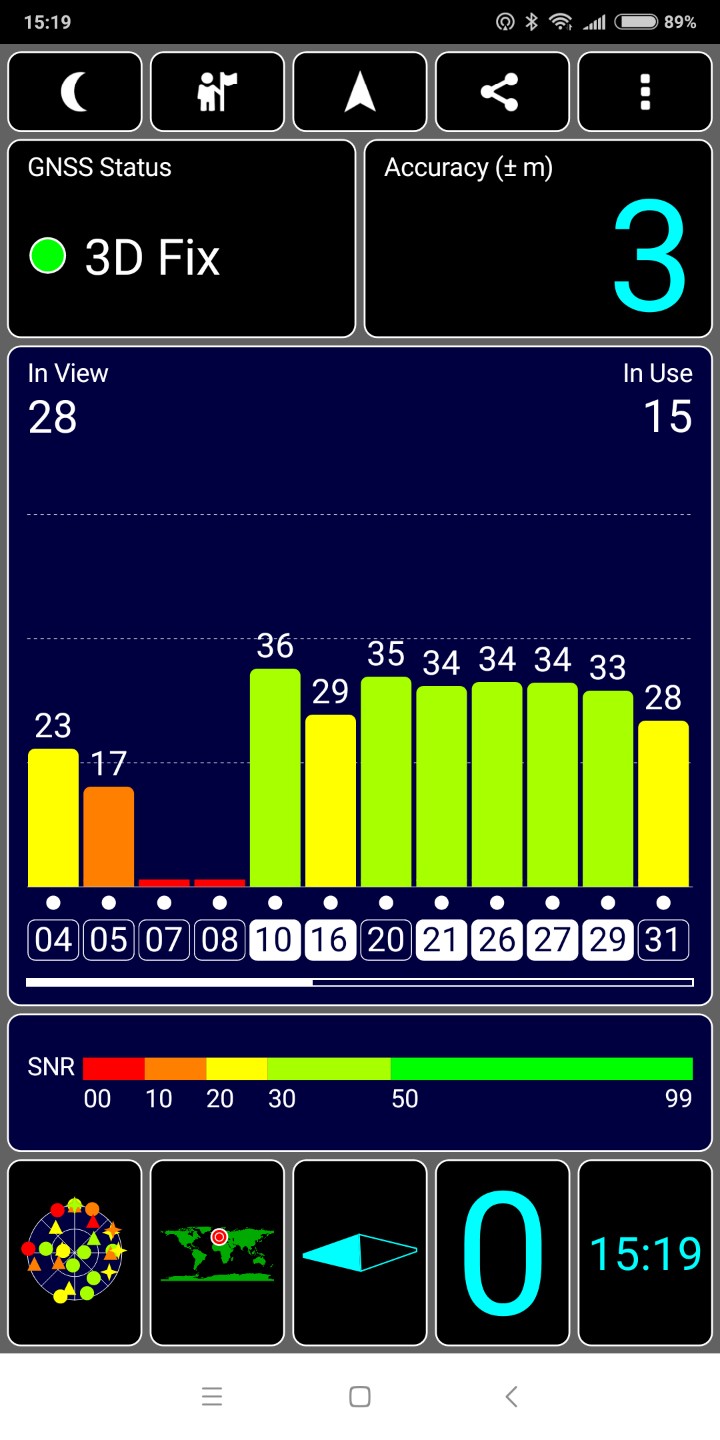The image size is (720, 1440).
Task: Tap the navigation arrow icon
Action: [x=360, y=92]
